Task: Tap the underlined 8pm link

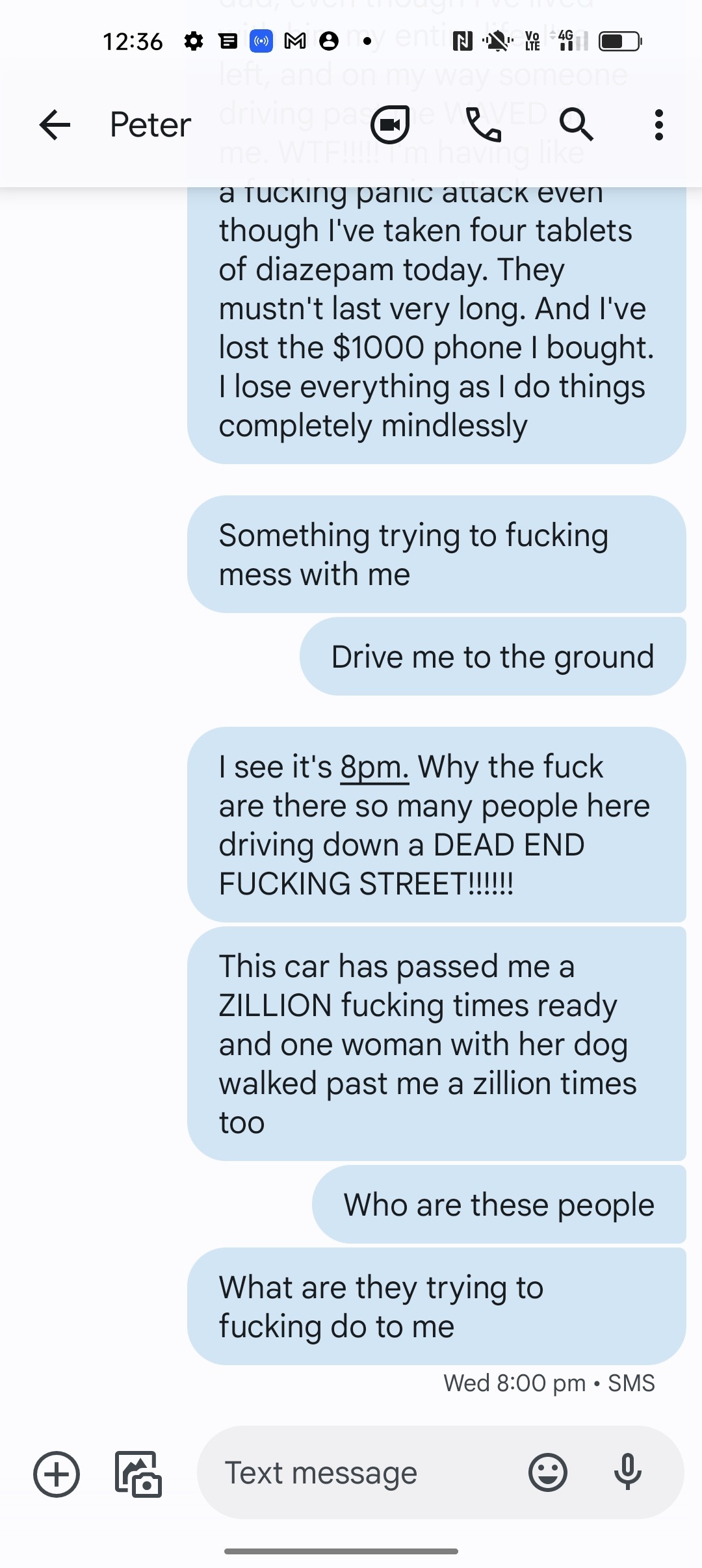Action: (x=374, y=767)
